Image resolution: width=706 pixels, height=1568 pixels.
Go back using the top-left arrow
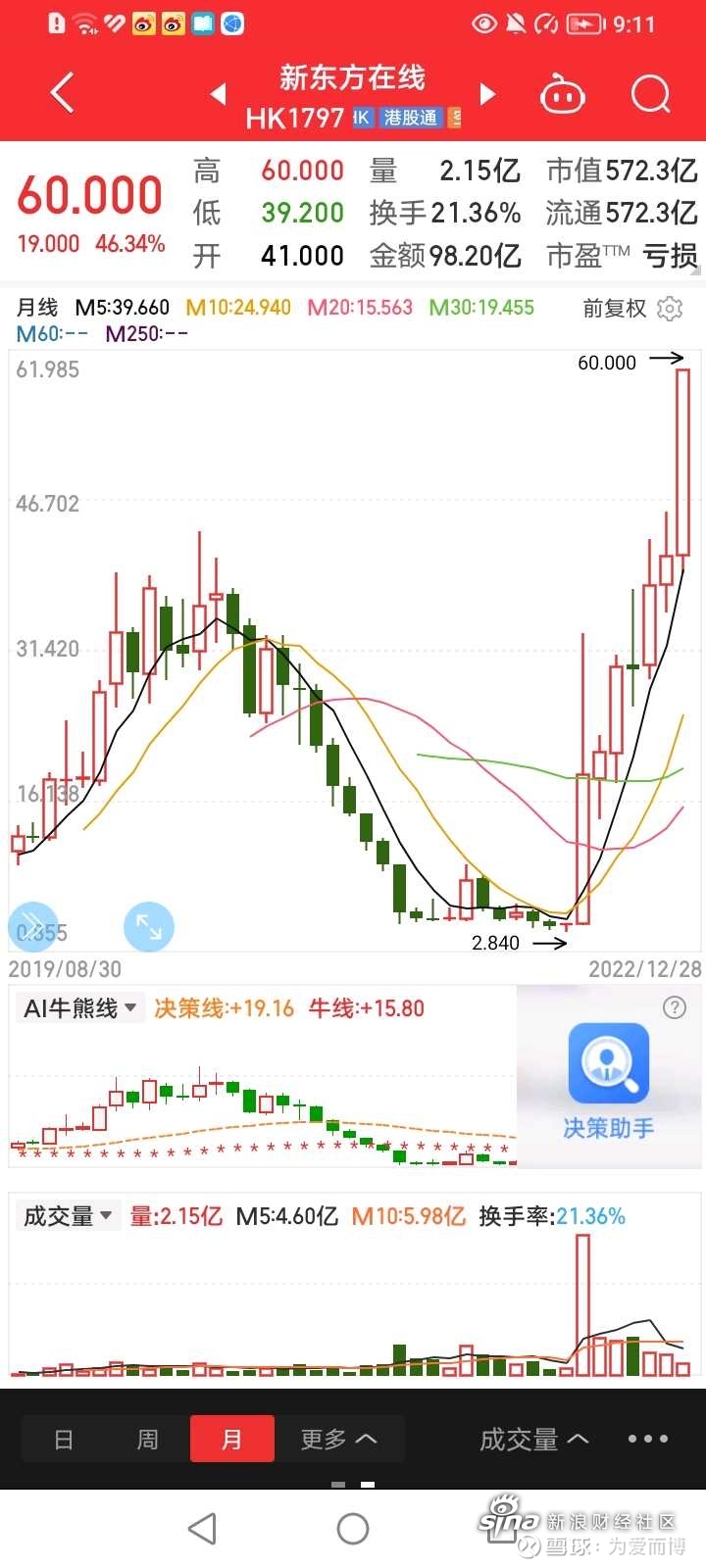pyautogui.click(x=62, y=94)
